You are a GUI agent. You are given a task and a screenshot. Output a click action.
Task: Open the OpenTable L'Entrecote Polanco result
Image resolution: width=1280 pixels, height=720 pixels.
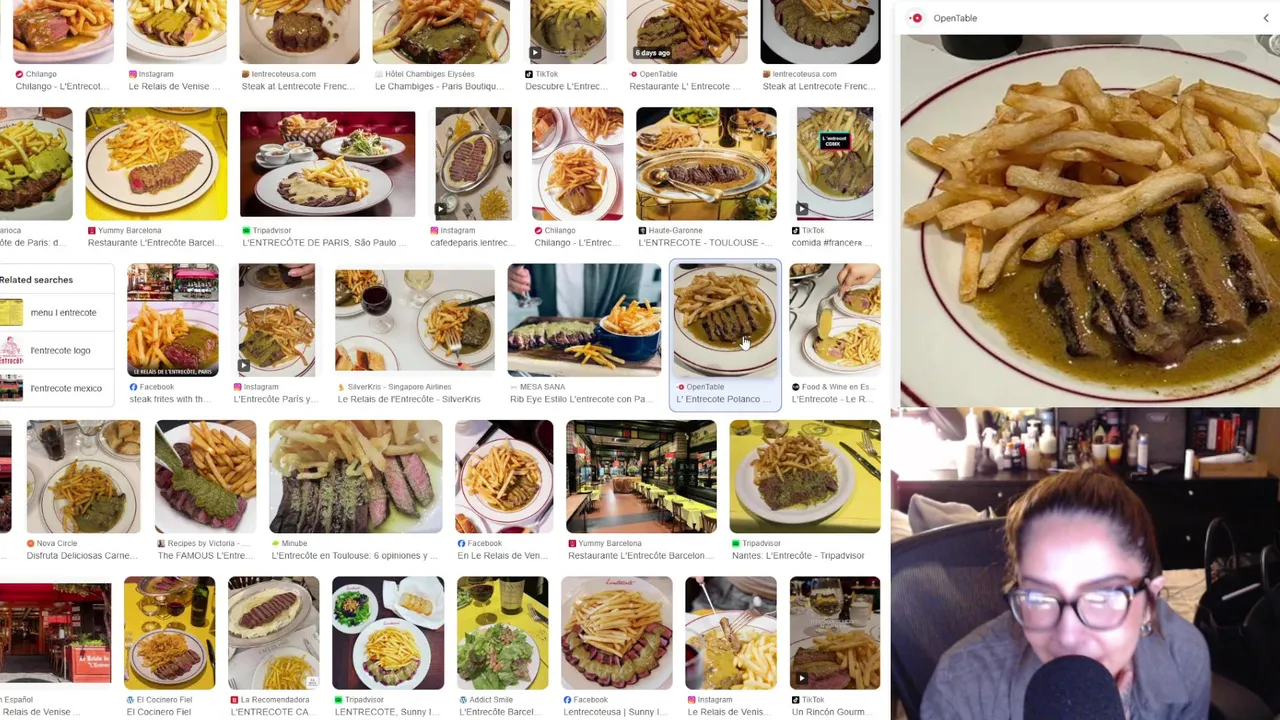coord(725,320)
